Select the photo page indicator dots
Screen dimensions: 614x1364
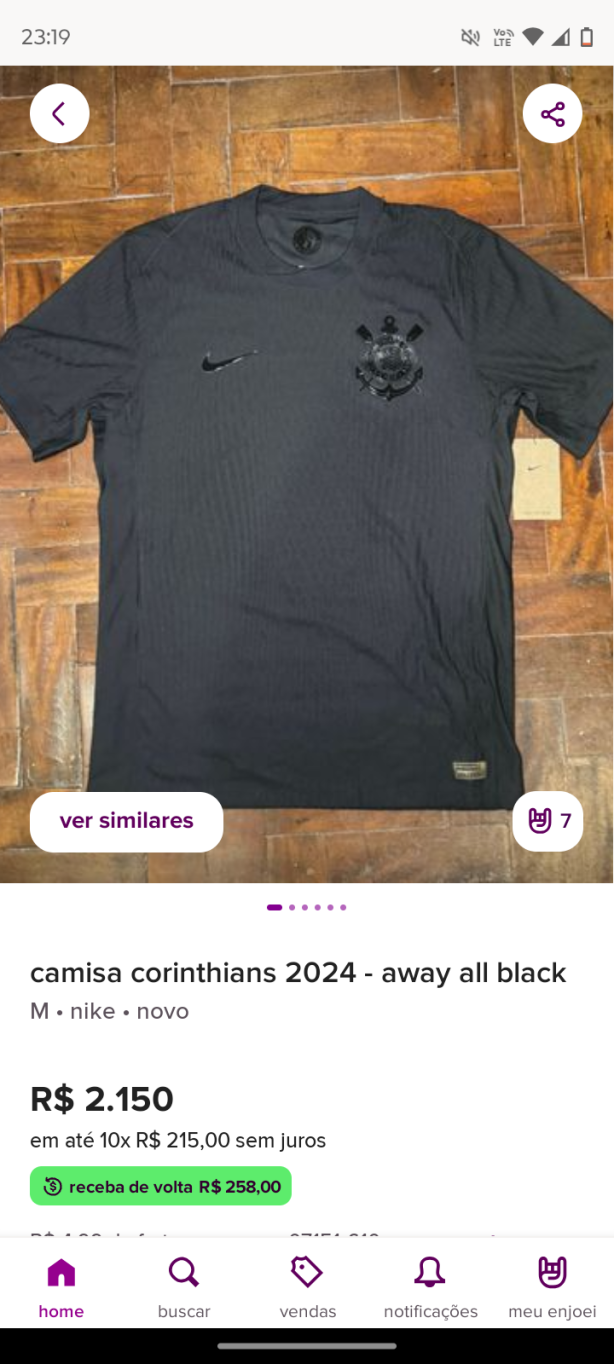pos(307,907)
